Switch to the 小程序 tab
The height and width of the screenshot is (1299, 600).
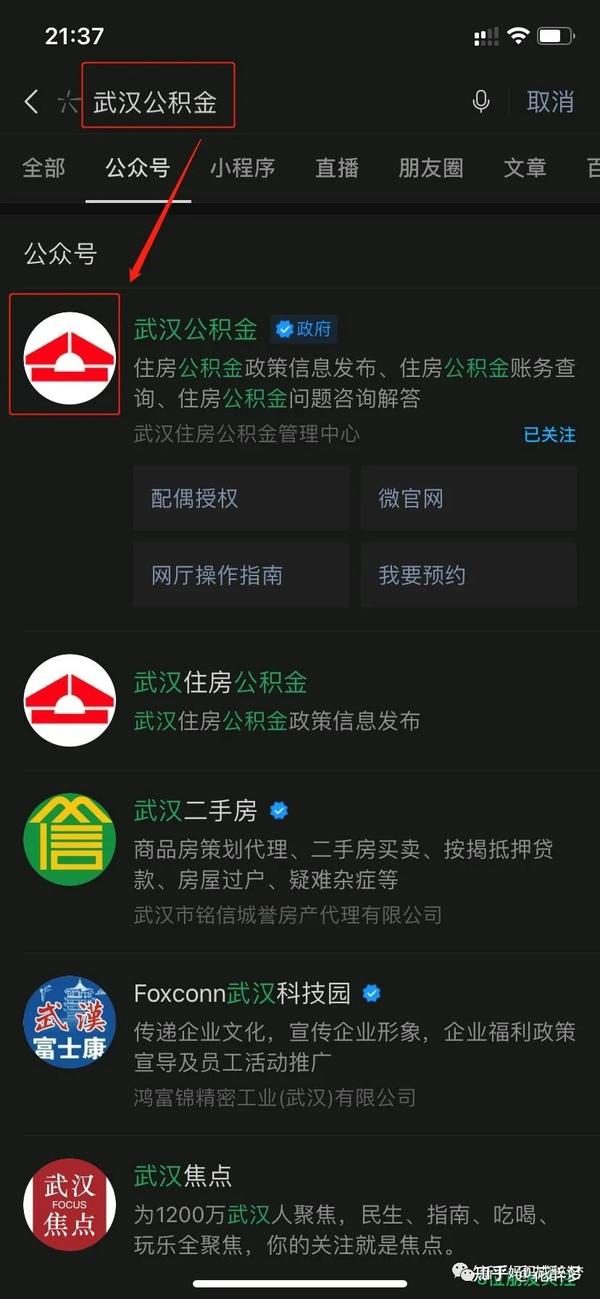click(242, 168)
